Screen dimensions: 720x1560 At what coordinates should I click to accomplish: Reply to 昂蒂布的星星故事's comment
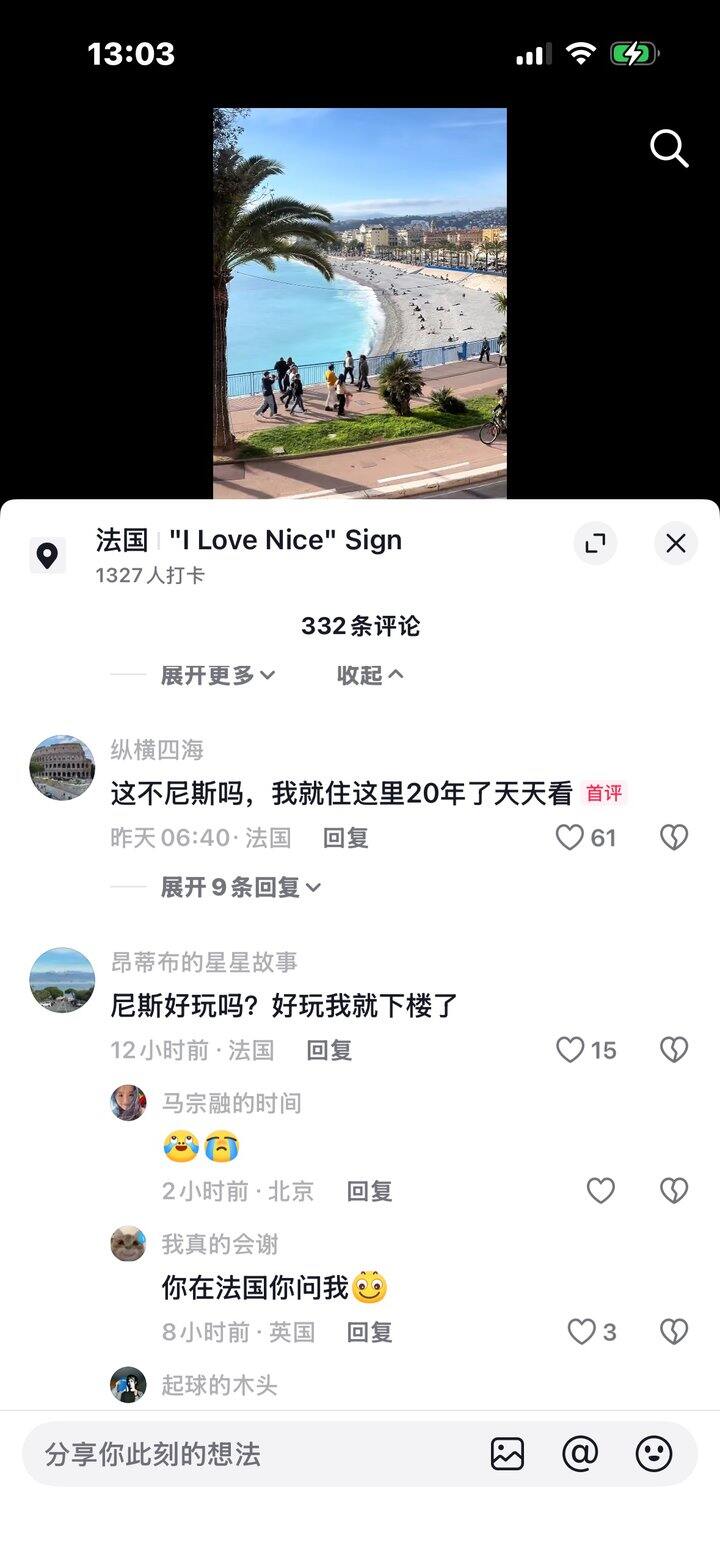click(x=329, y=1050)
